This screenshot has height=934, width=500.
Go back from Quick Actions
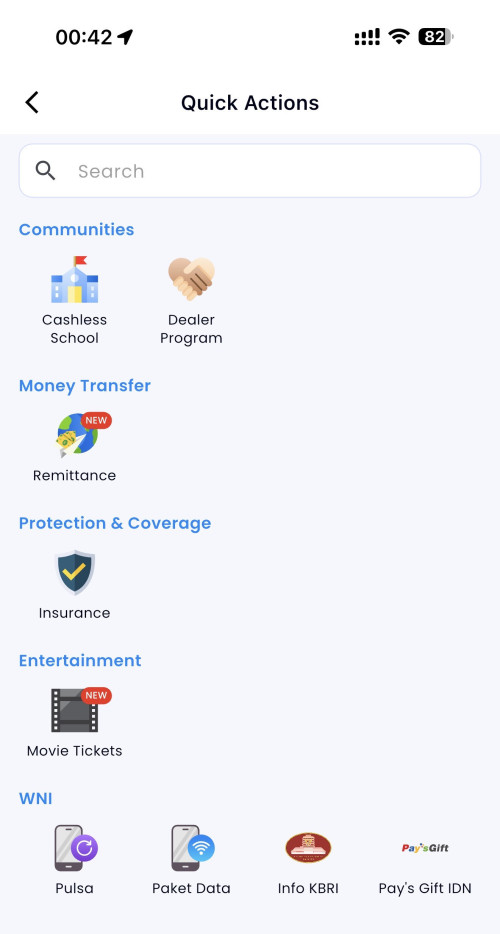click(32, 102)
